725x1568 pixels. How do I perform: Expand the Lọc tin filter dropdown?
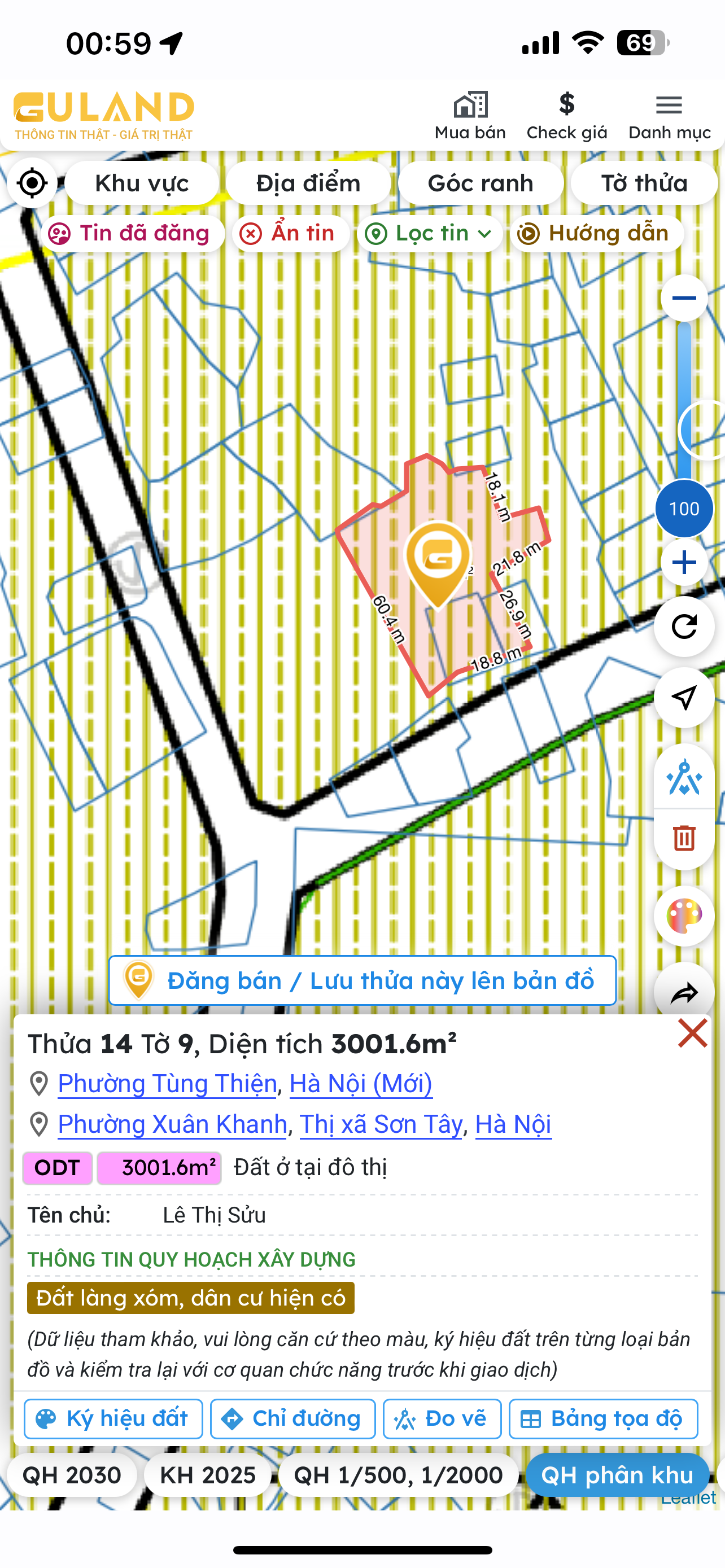point(430,234)
